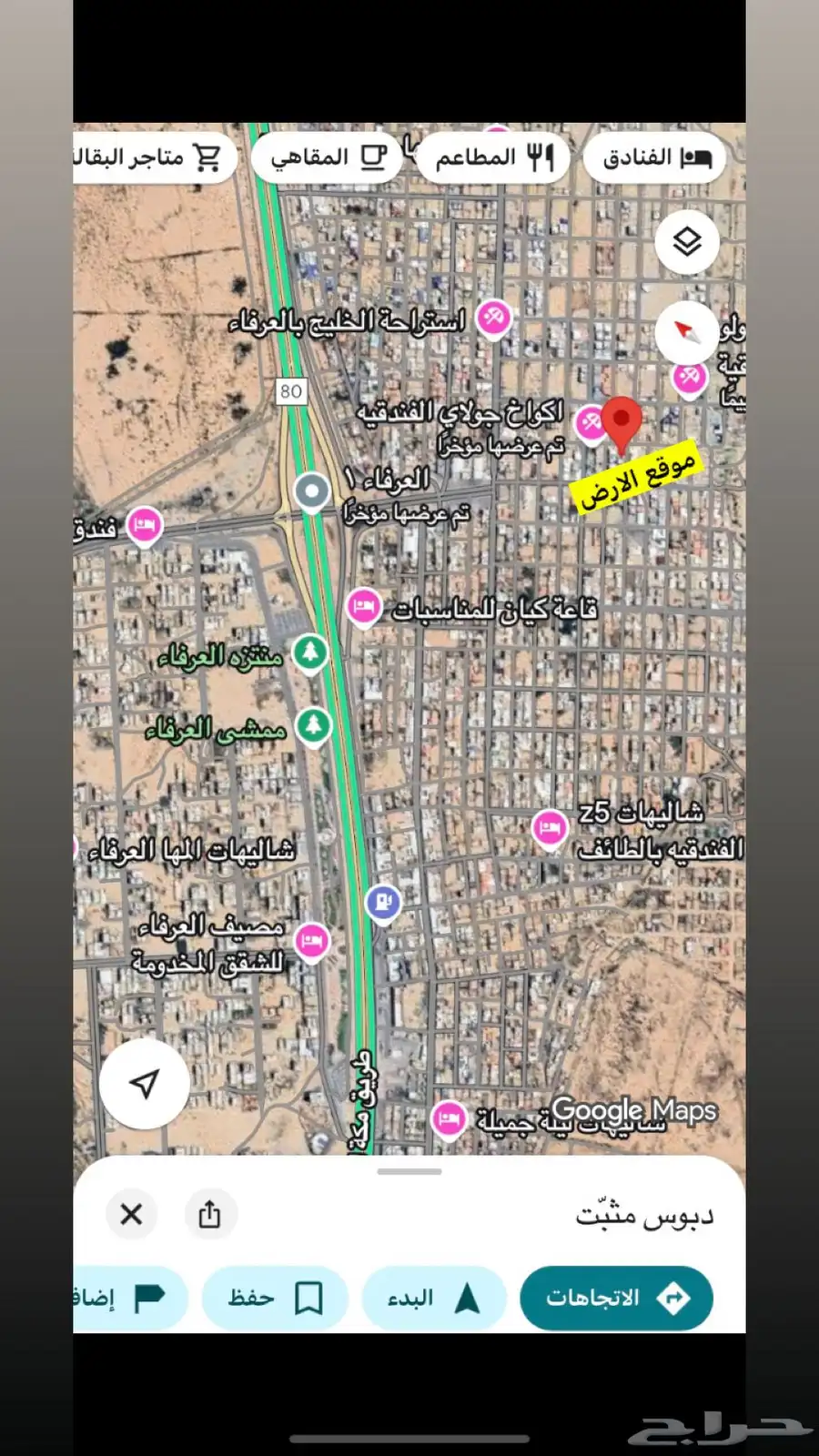Get directions with the الاتجاهات button
The height and width of the screenshot is (1456, 819).
point(616,1298)
